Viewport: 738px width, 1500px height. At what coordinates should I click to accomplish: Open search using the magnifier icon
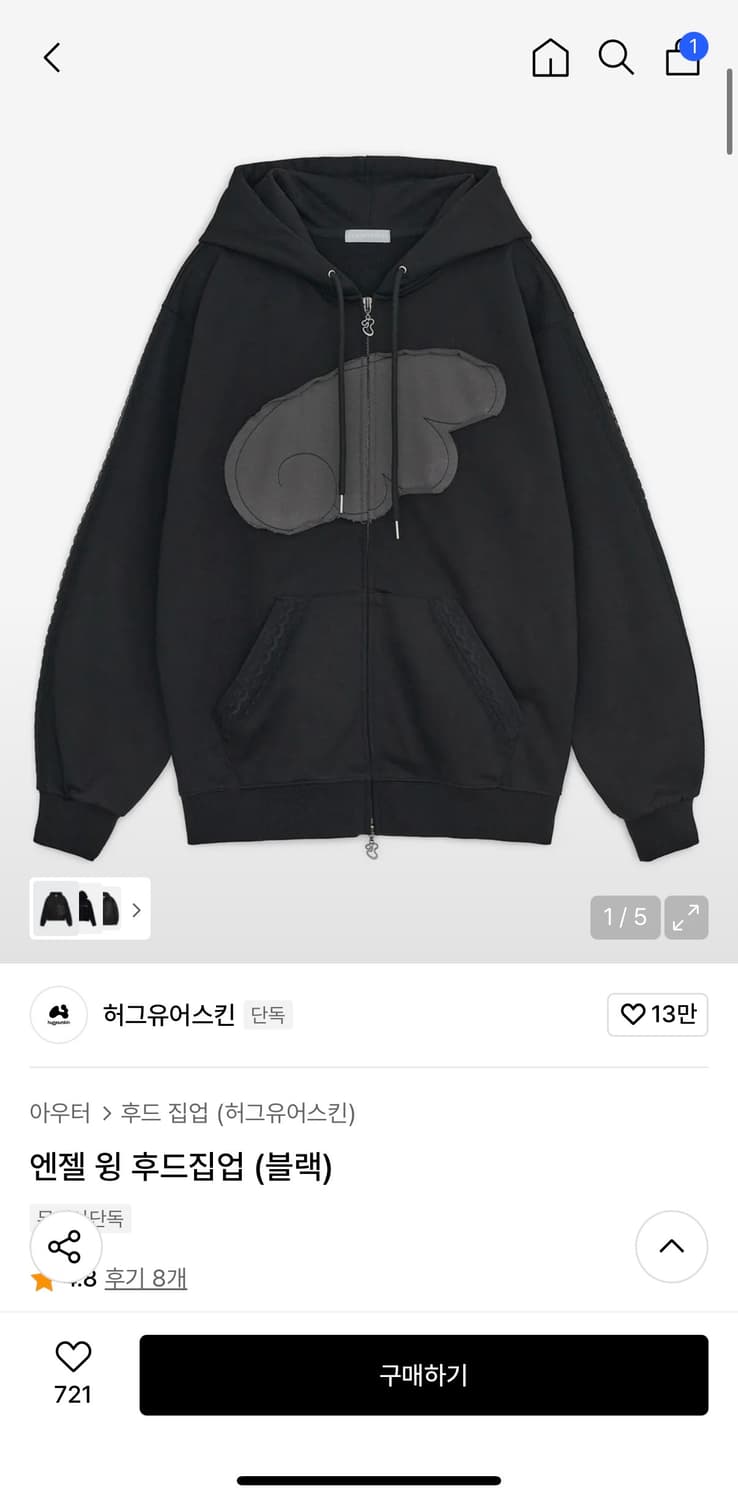click(x=616, y=58)
